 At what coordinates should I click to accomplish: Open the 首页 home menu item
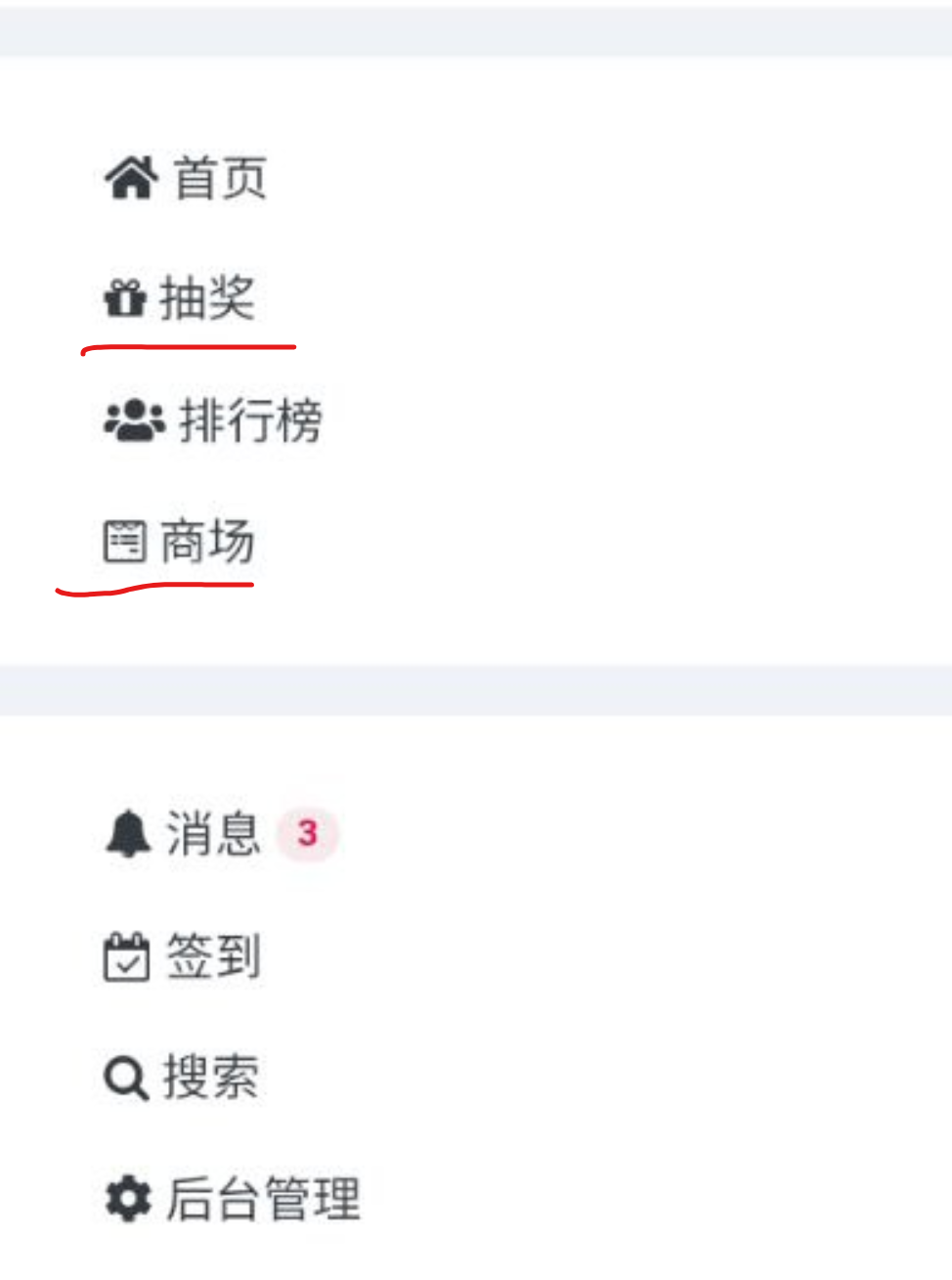(187, 178)
